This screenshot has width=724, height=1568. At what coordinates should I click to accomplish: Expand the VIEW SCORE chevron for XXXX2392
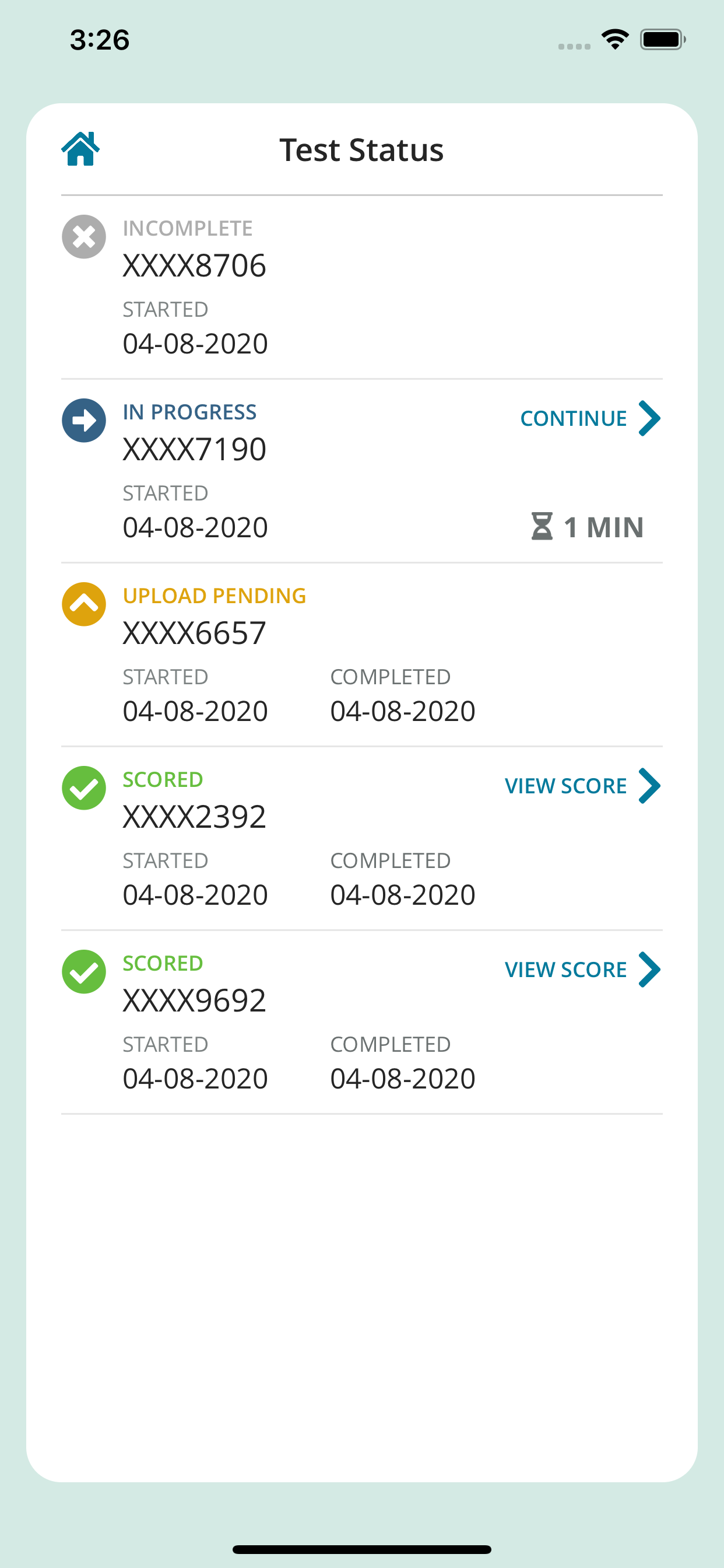tap(651, 786)
